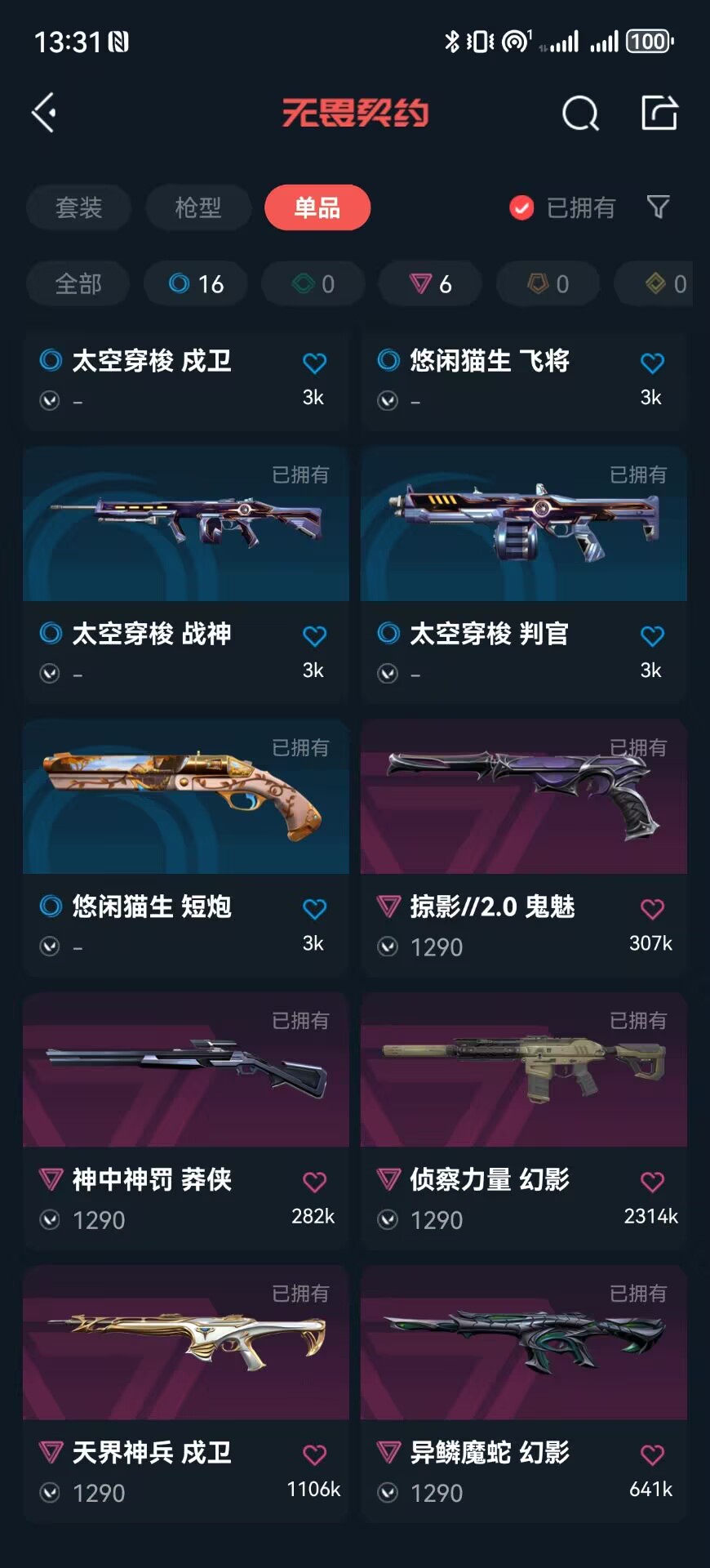Filter by the pink tier chip showing 6
This screenshot has width=710, height=1568.
(430, 284)
